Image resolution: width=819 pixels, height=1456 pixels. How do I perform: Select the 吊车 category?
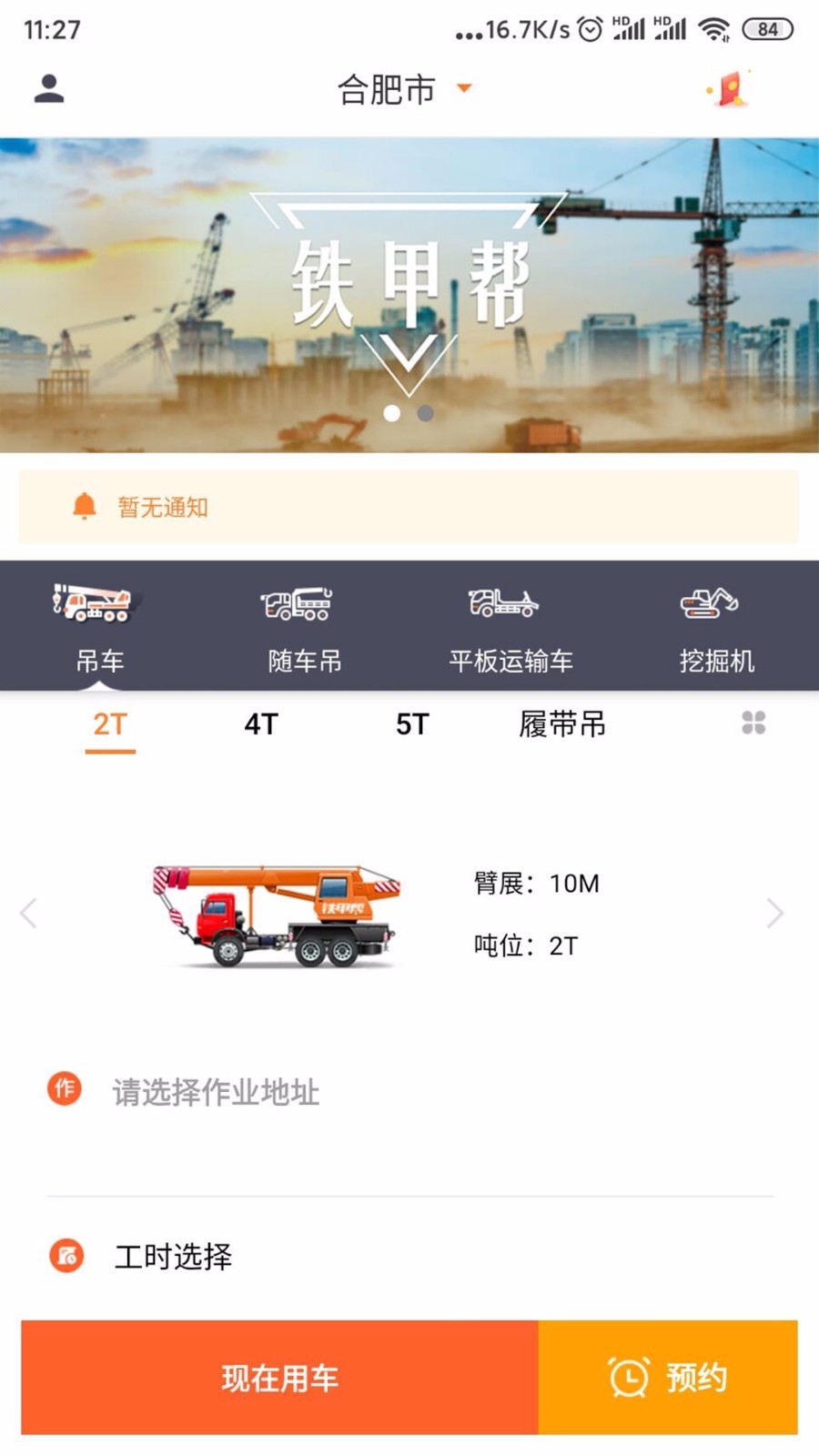click(100, 626)
